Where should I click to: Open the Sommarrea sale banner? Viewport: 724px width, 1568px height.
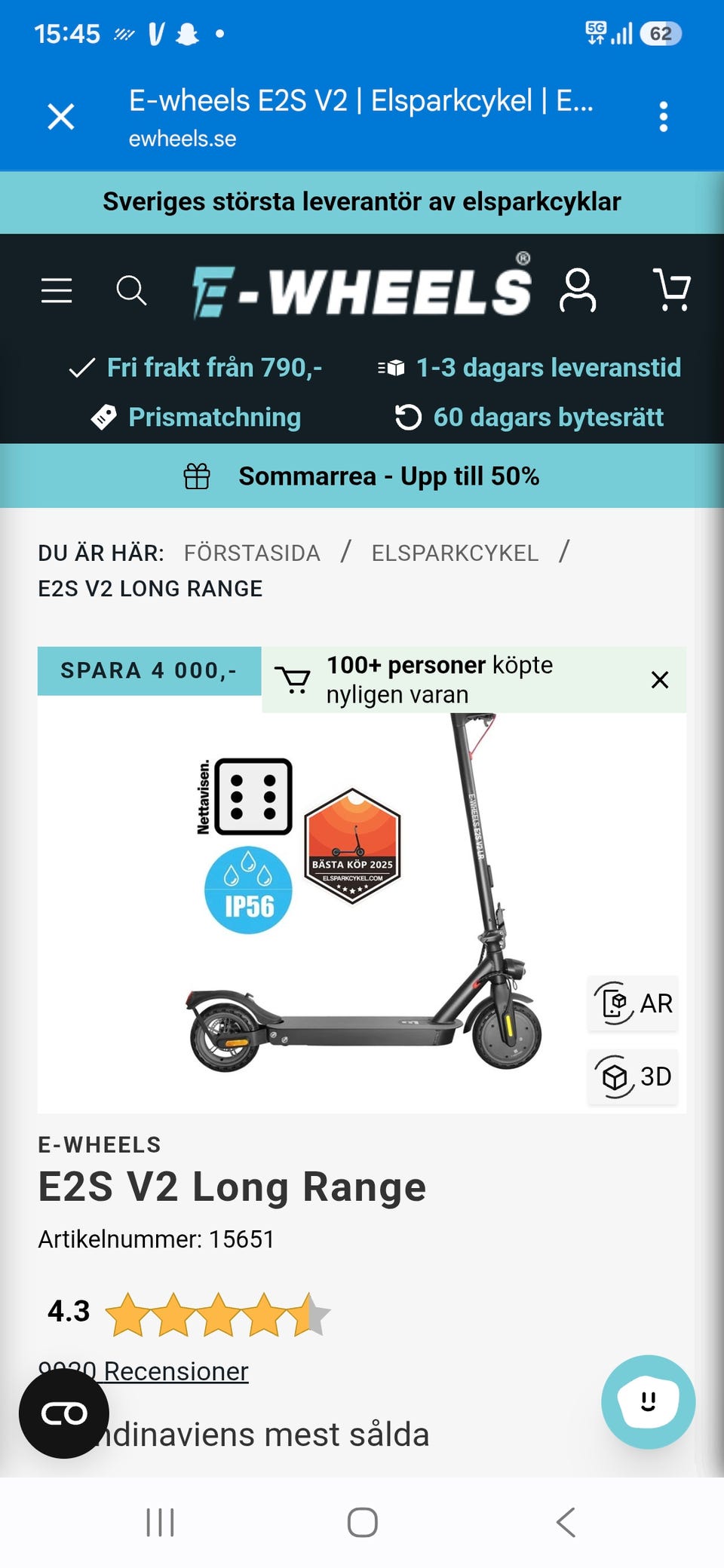(x=362, y=476)
